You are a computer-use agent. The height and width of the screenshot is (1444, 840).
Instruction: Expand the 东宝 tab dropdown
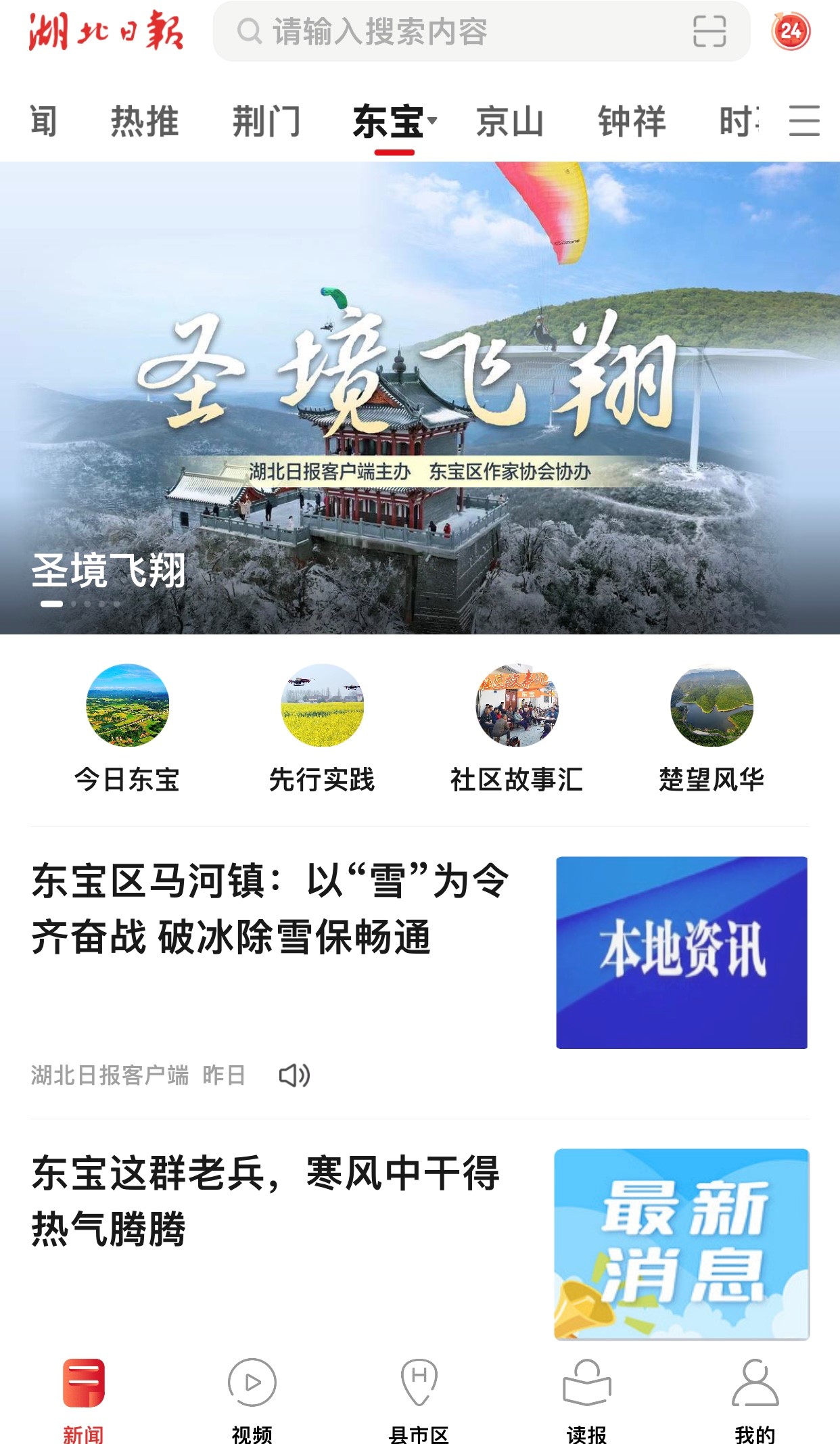coord(433,121)
